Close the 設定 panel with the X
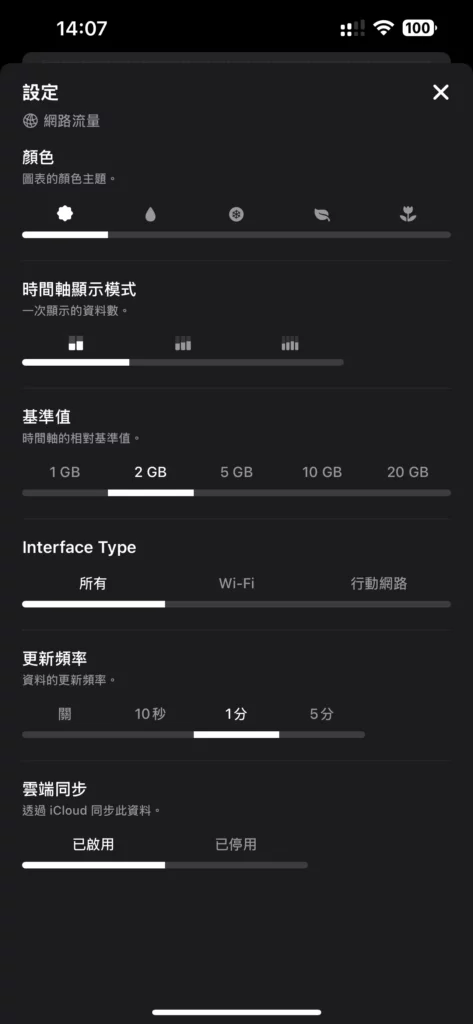 pyautogui.click(x=441, y=93)
